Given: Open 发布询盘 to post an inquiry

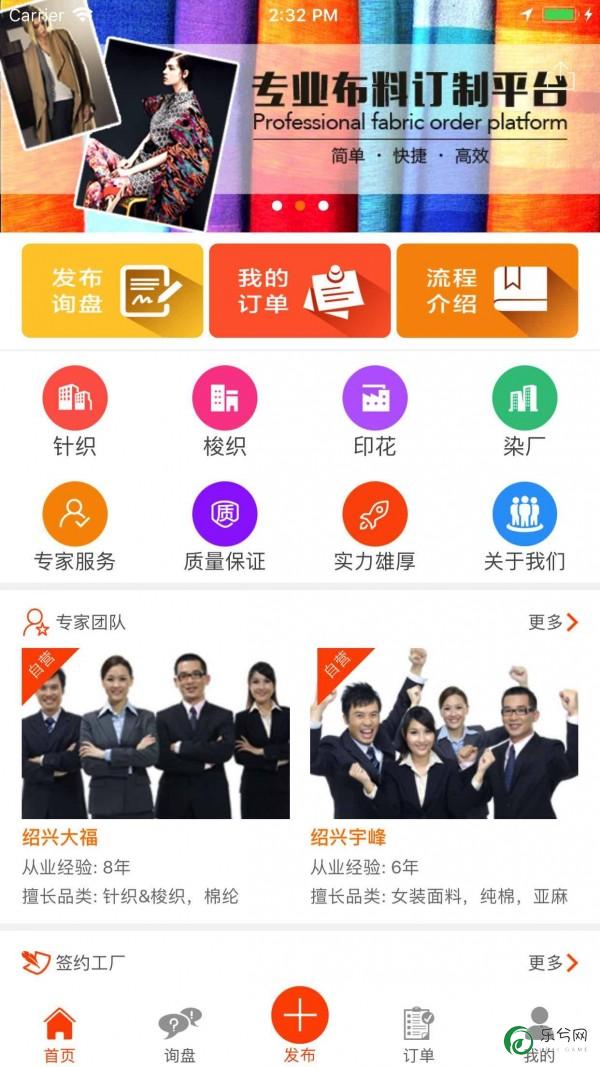Looking at the screenshot, I should coord(112,291).
